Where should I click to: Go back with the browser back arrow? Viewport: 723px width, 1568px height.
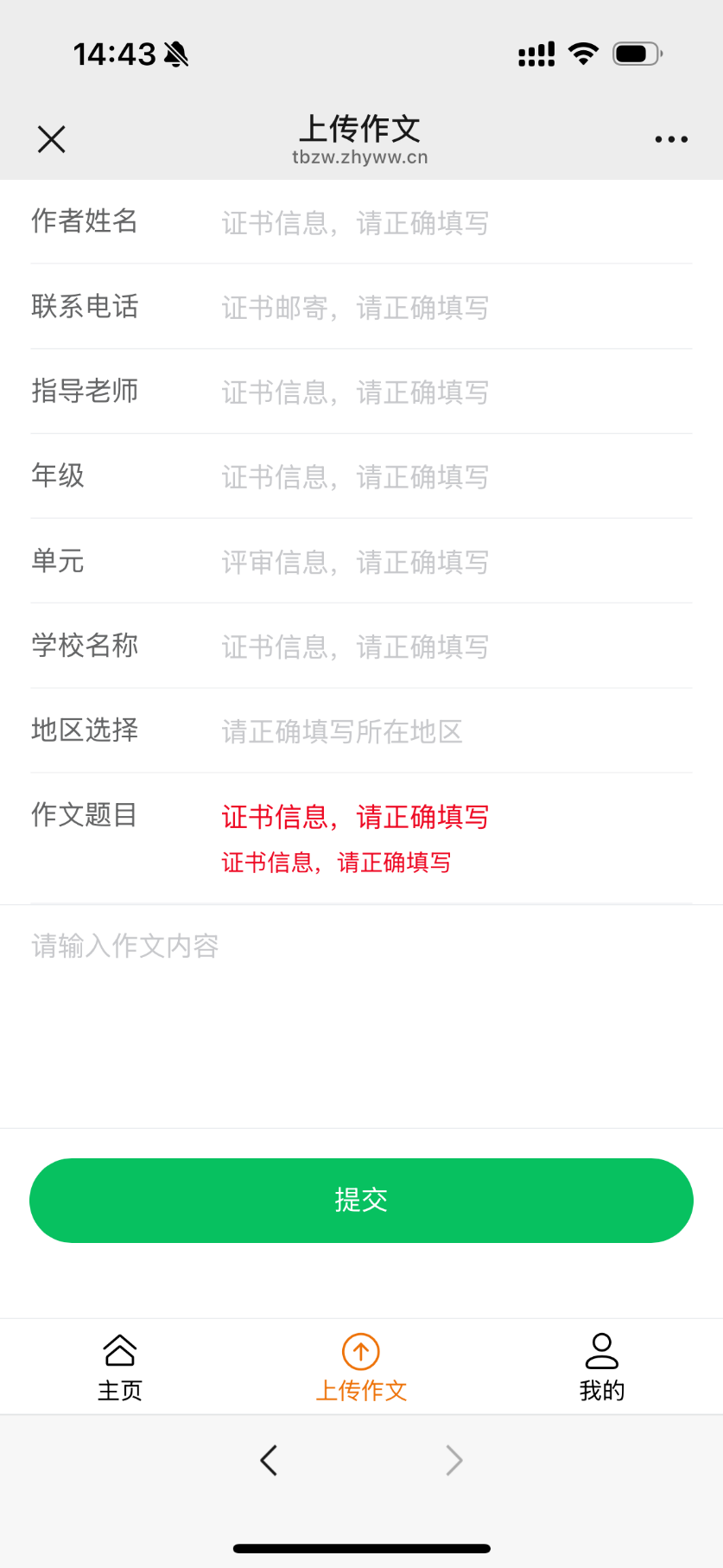coord(269,1460)
